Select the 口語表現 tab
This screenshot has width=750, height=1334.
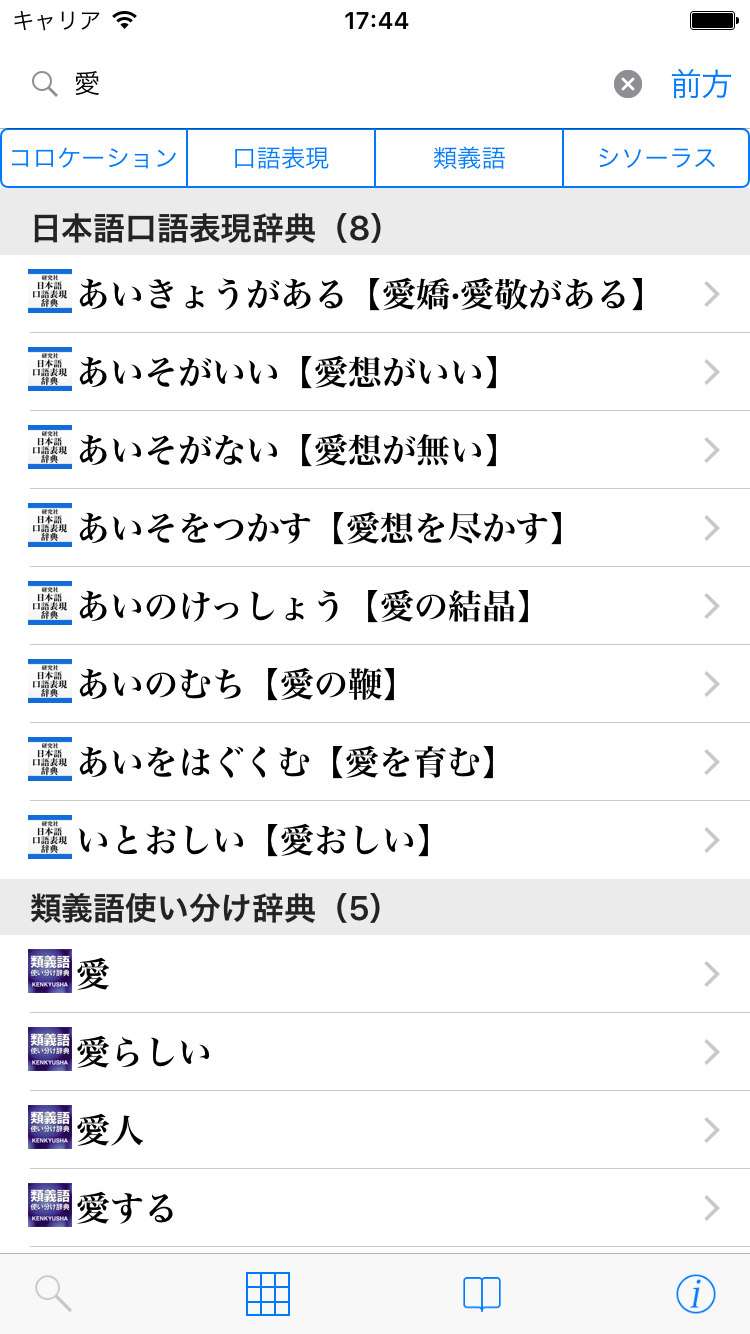click(281, 158)
